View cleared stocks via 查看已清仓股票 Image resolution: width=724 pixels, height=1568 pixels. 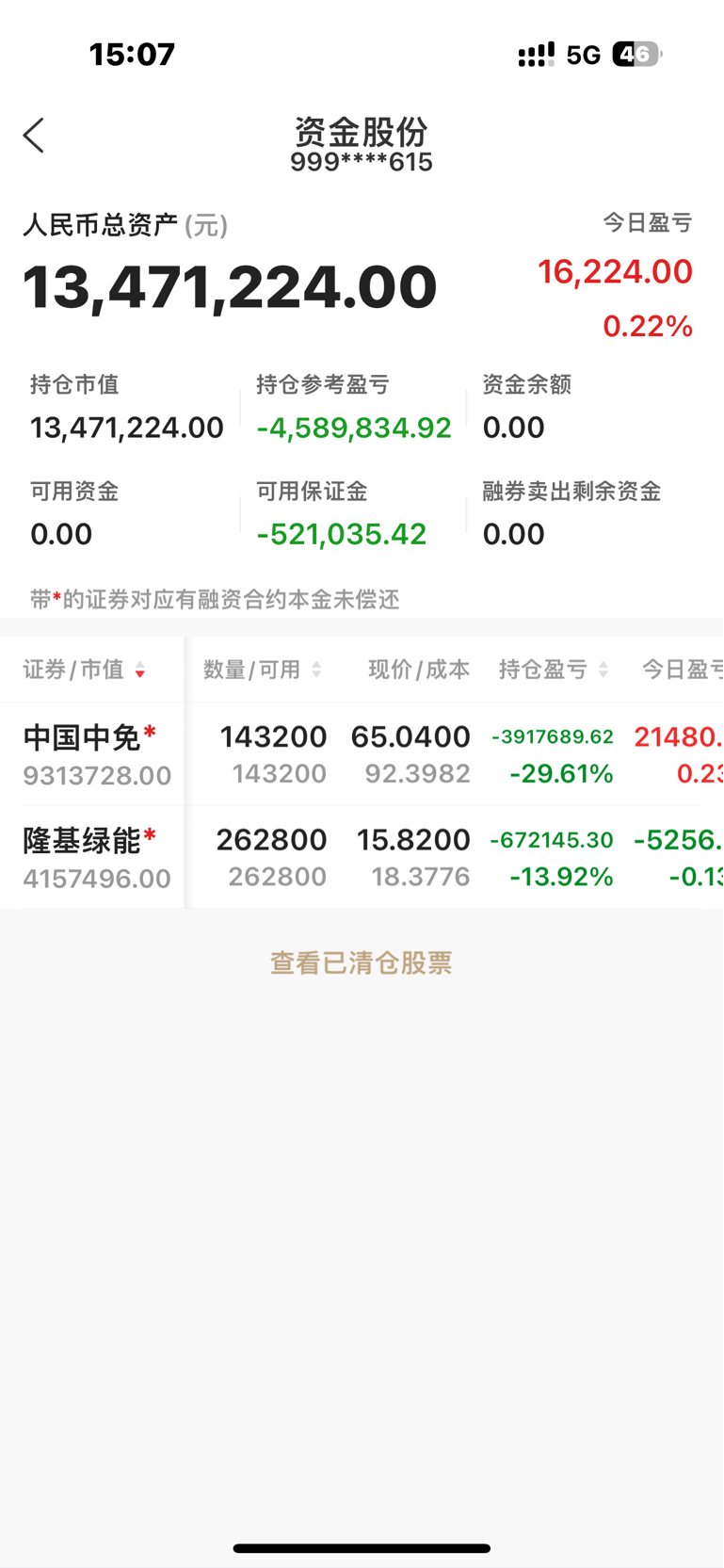coord(362,962)
